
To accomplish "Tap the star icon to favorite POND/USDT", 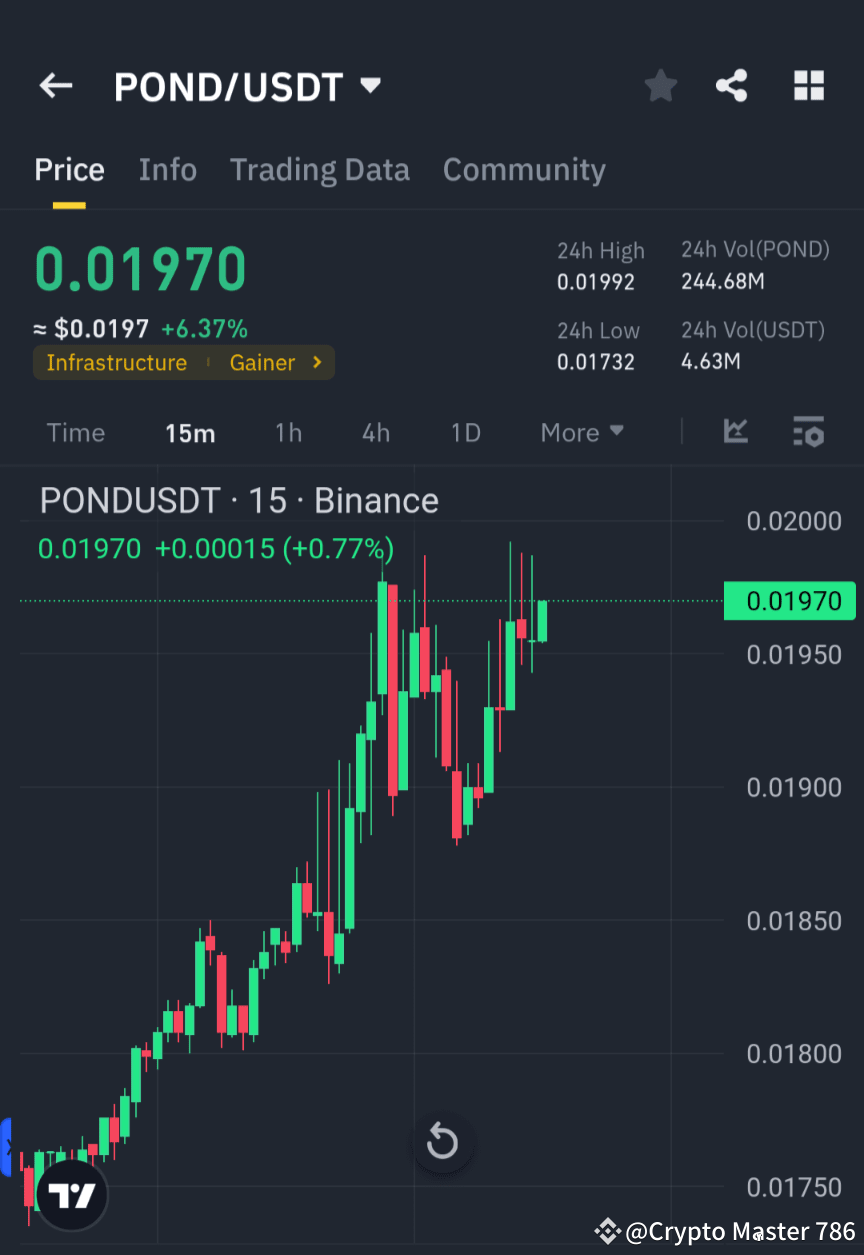I will tap(660, 85).
